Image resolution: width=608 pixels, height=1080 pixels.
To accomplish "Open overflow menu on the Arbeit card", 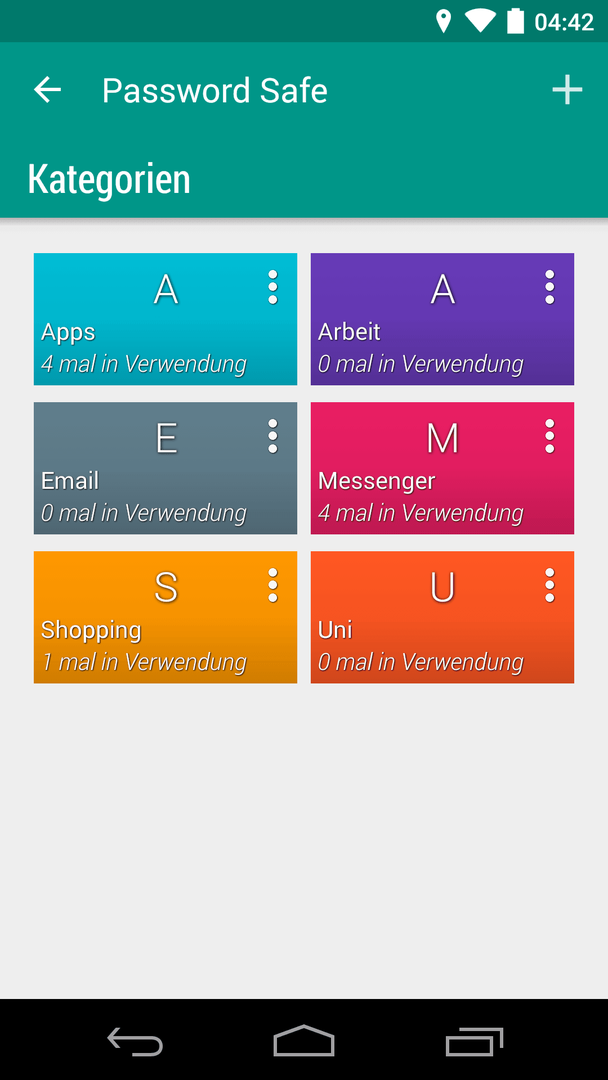I will pyautogui.click(x=549, y=287).
